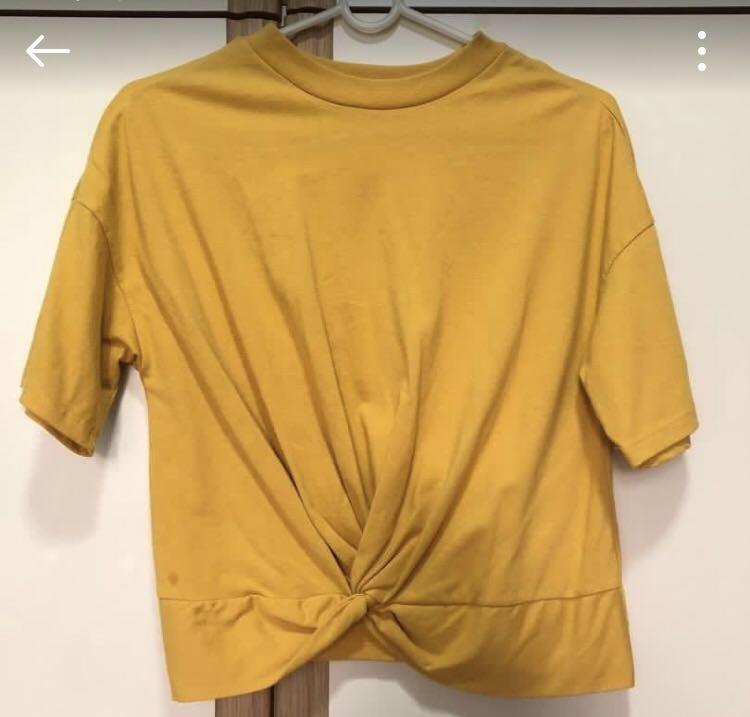Open the three-dot overflow menu
The height and width of the screenshot is (717, 750).
pos(702,50)
